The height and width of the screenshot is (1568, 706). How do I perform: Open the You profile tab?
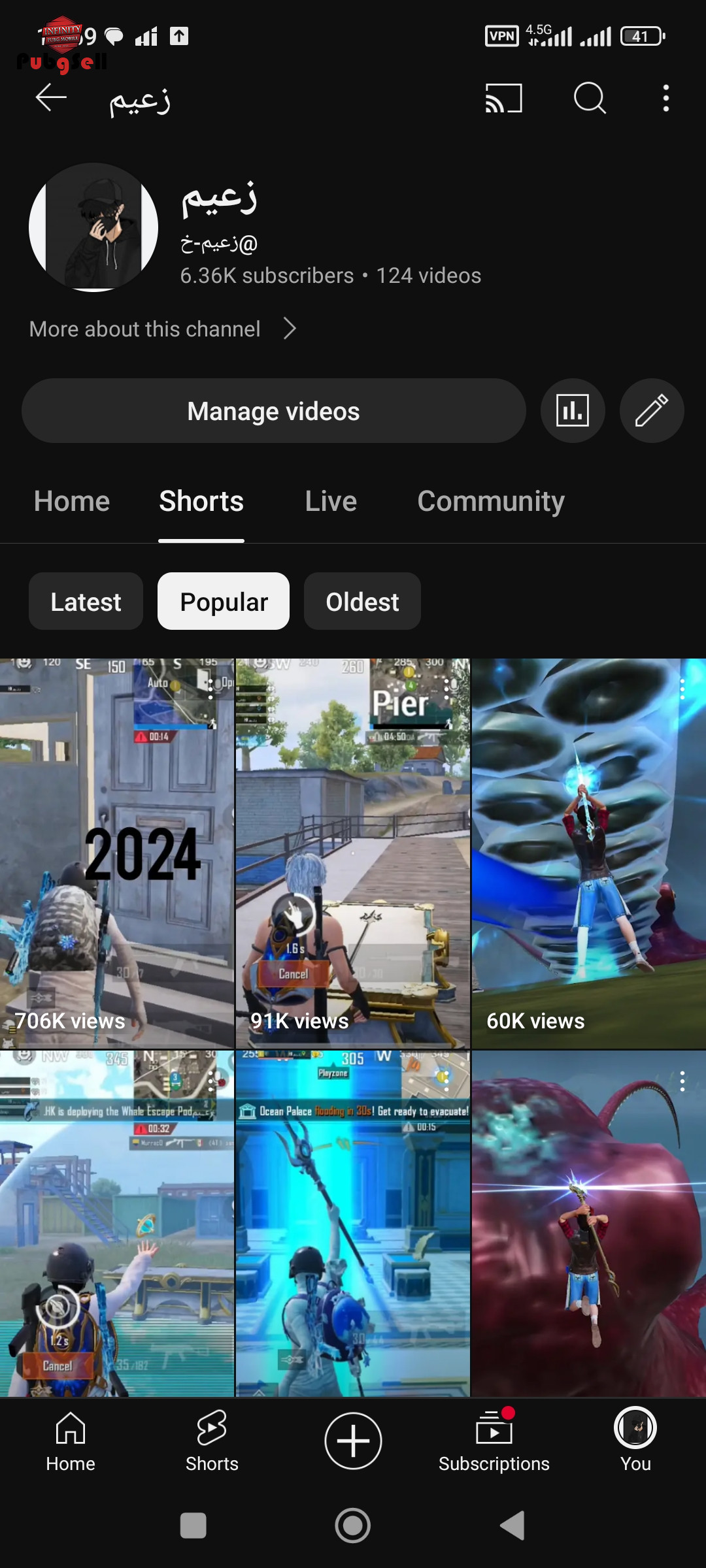635,1441
